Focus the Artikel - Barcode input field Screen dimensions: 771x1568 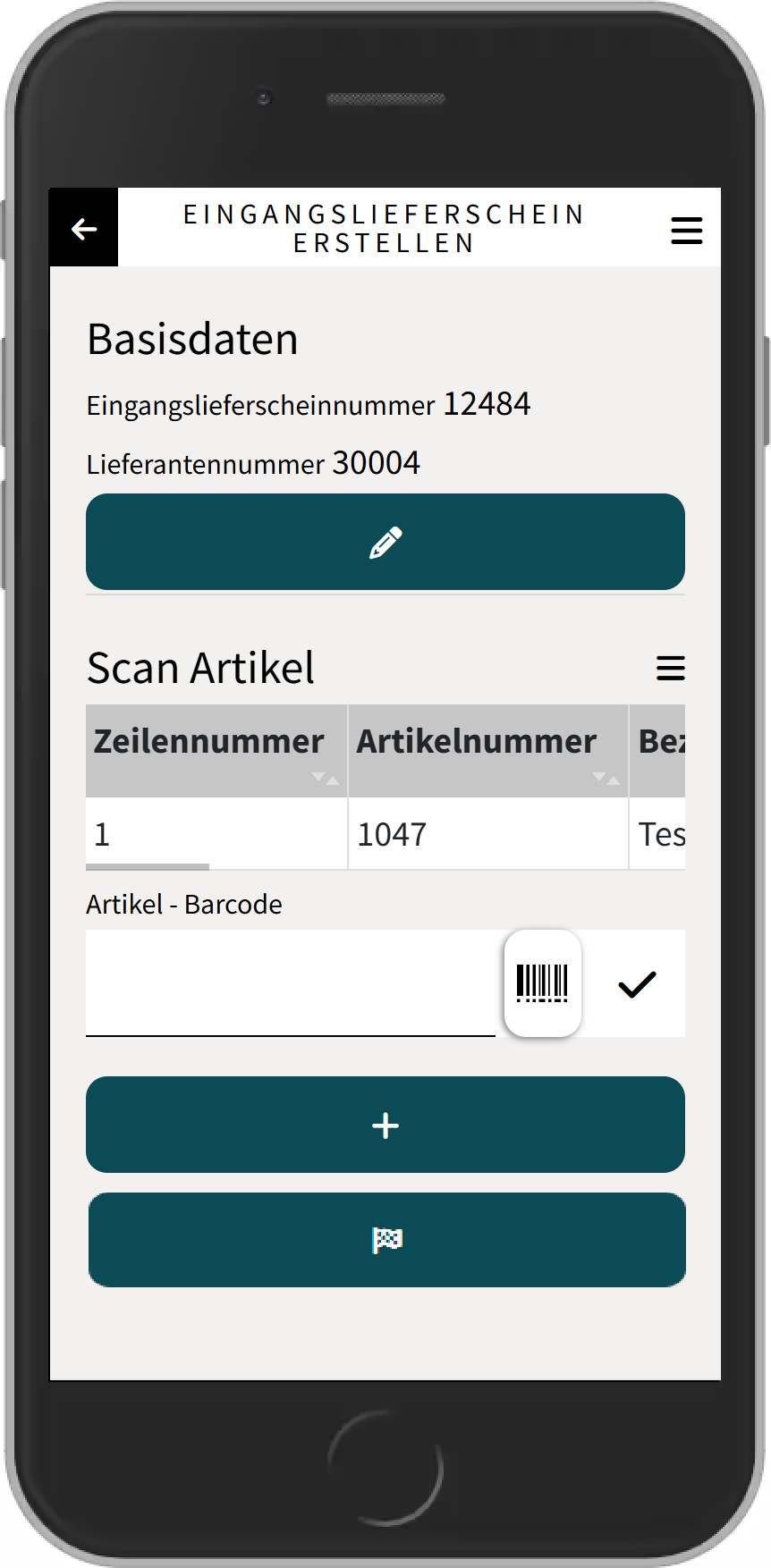point(291,983)
